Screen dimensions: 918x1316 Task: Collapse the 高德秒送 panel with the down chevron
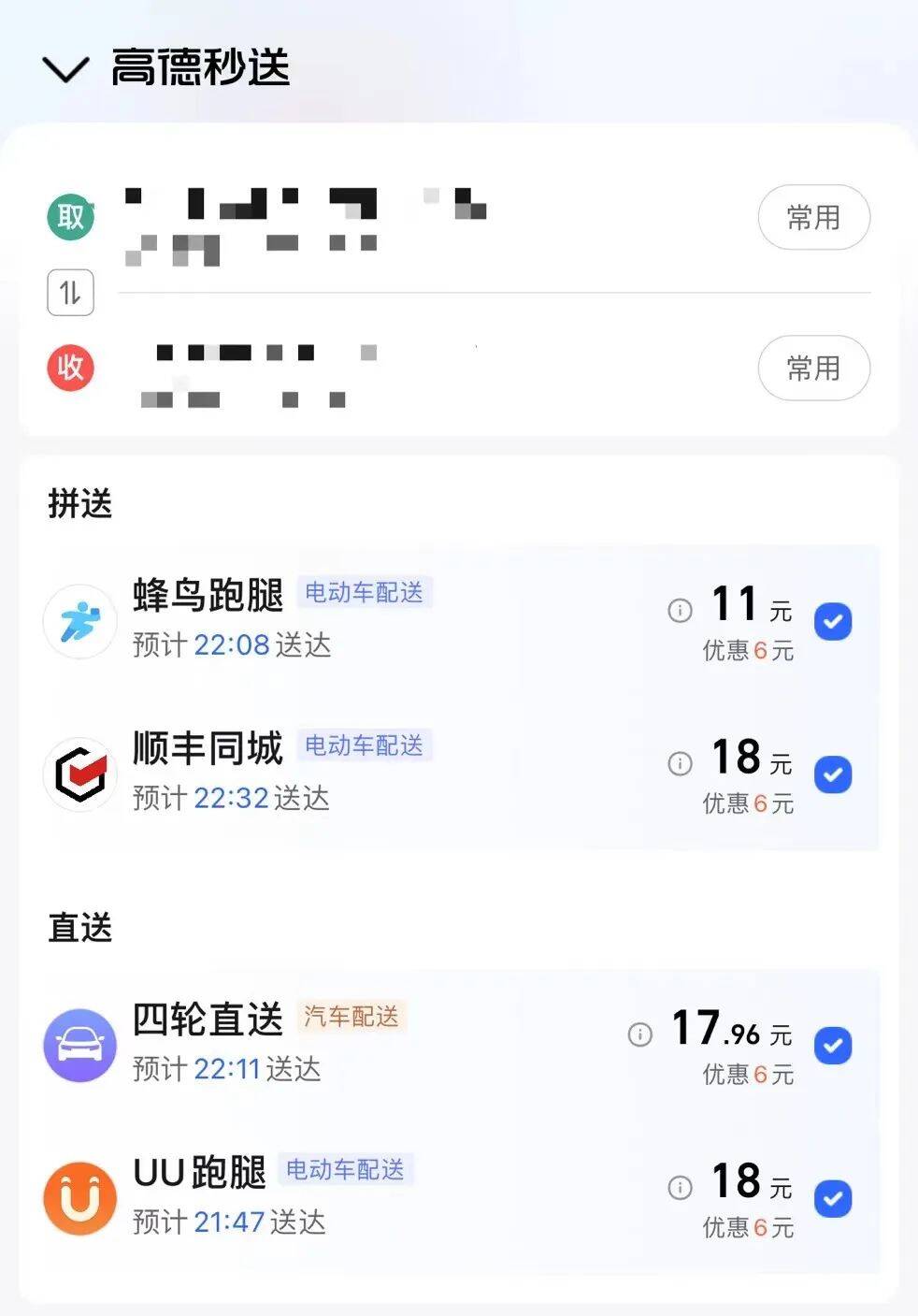65,68
